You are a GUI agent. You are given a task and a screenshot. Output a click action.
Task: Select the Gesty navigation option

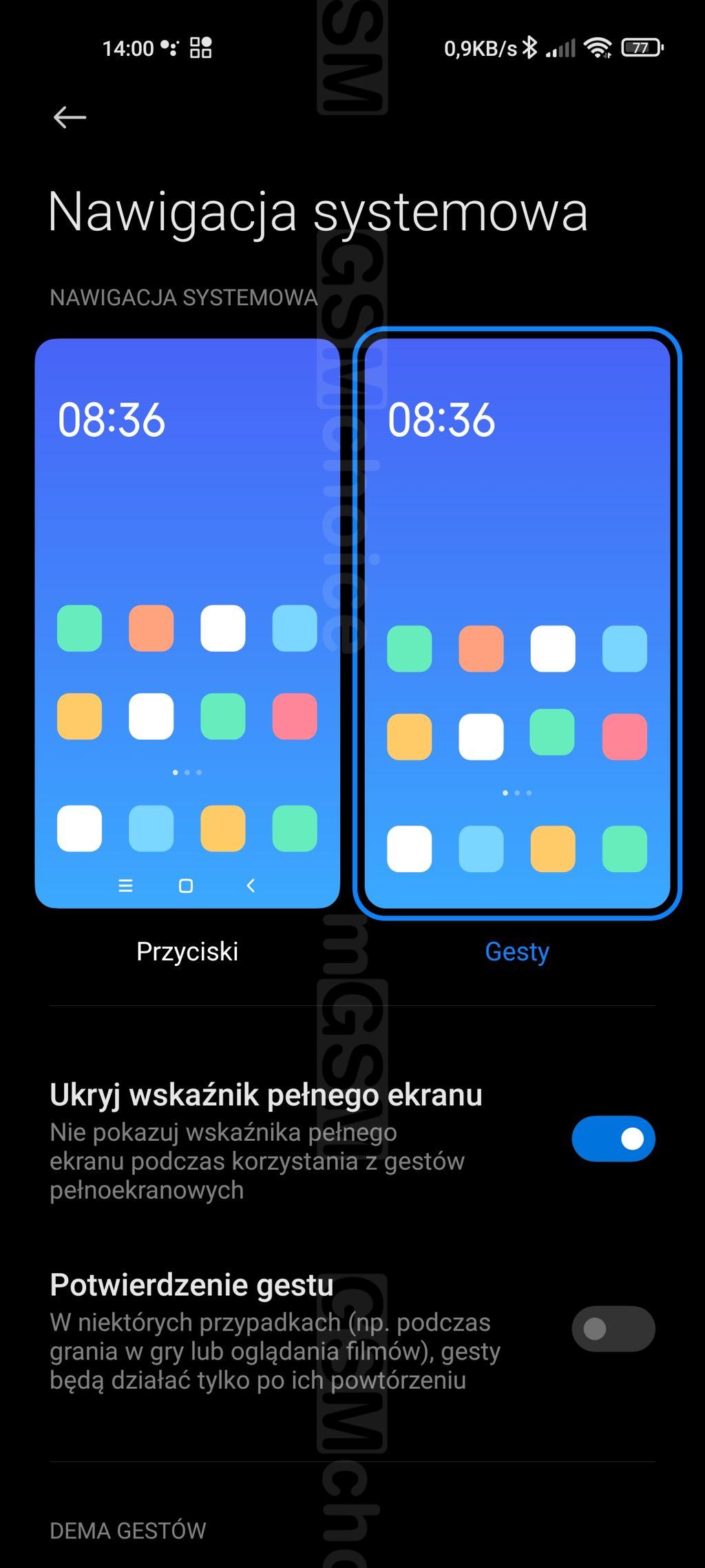click(517, 623)
